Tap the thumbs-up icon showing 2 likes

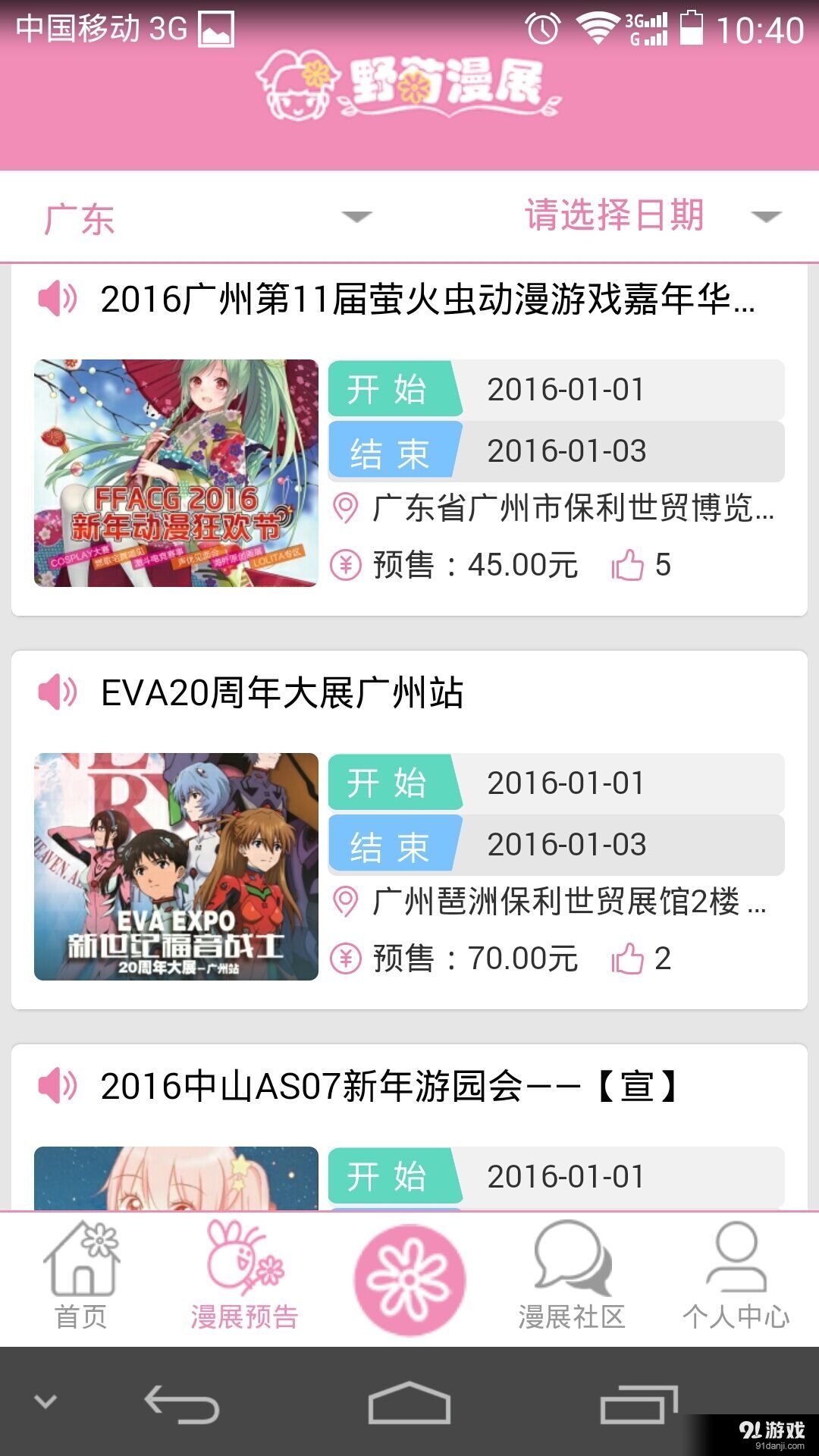tap(628, 959)
